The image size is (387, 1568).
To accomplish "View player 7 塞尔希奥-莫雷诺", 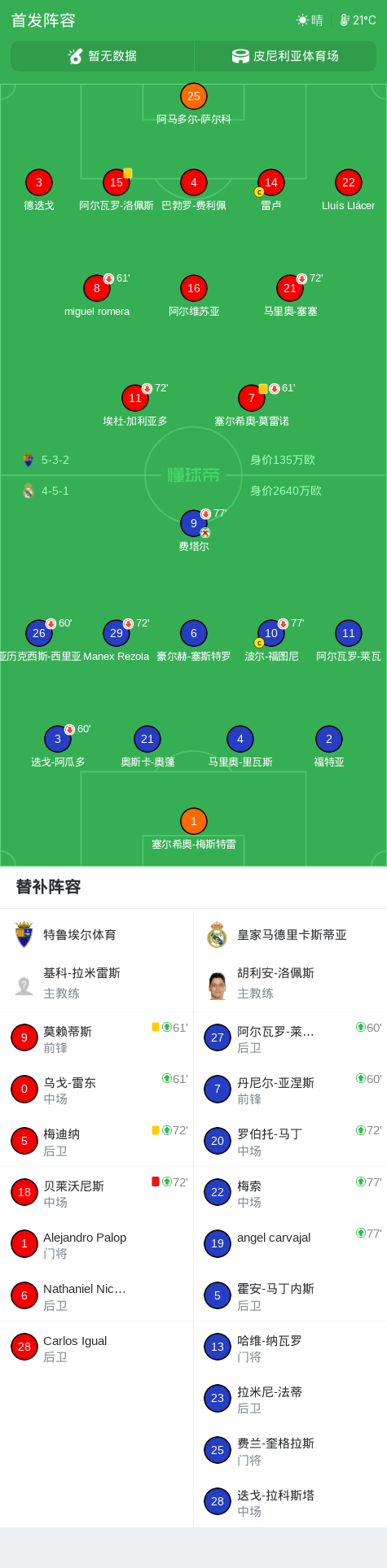I will tap(252, 406).
